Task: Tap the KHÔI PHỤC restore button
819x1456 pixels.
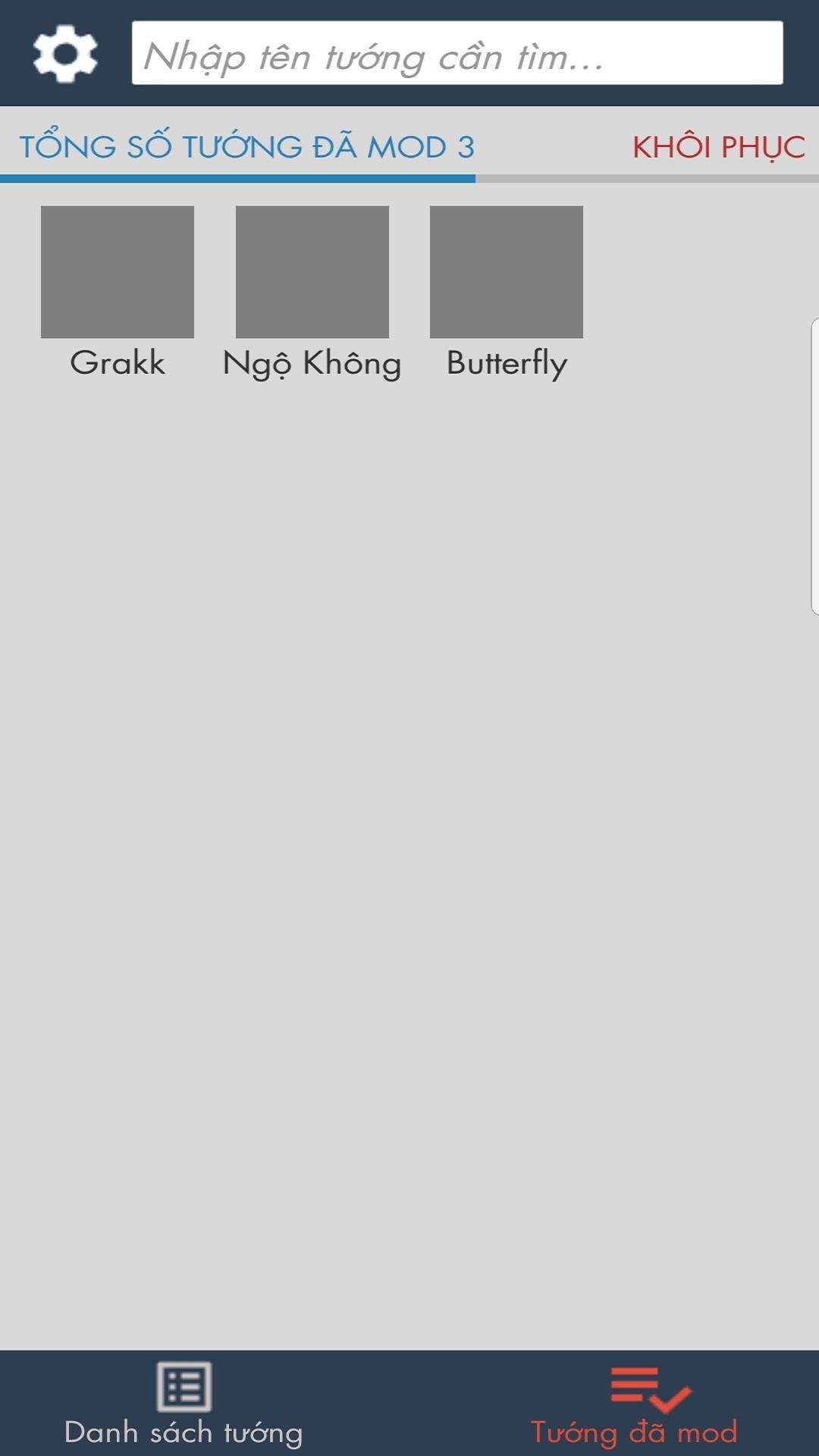Action: pos(718,147)
